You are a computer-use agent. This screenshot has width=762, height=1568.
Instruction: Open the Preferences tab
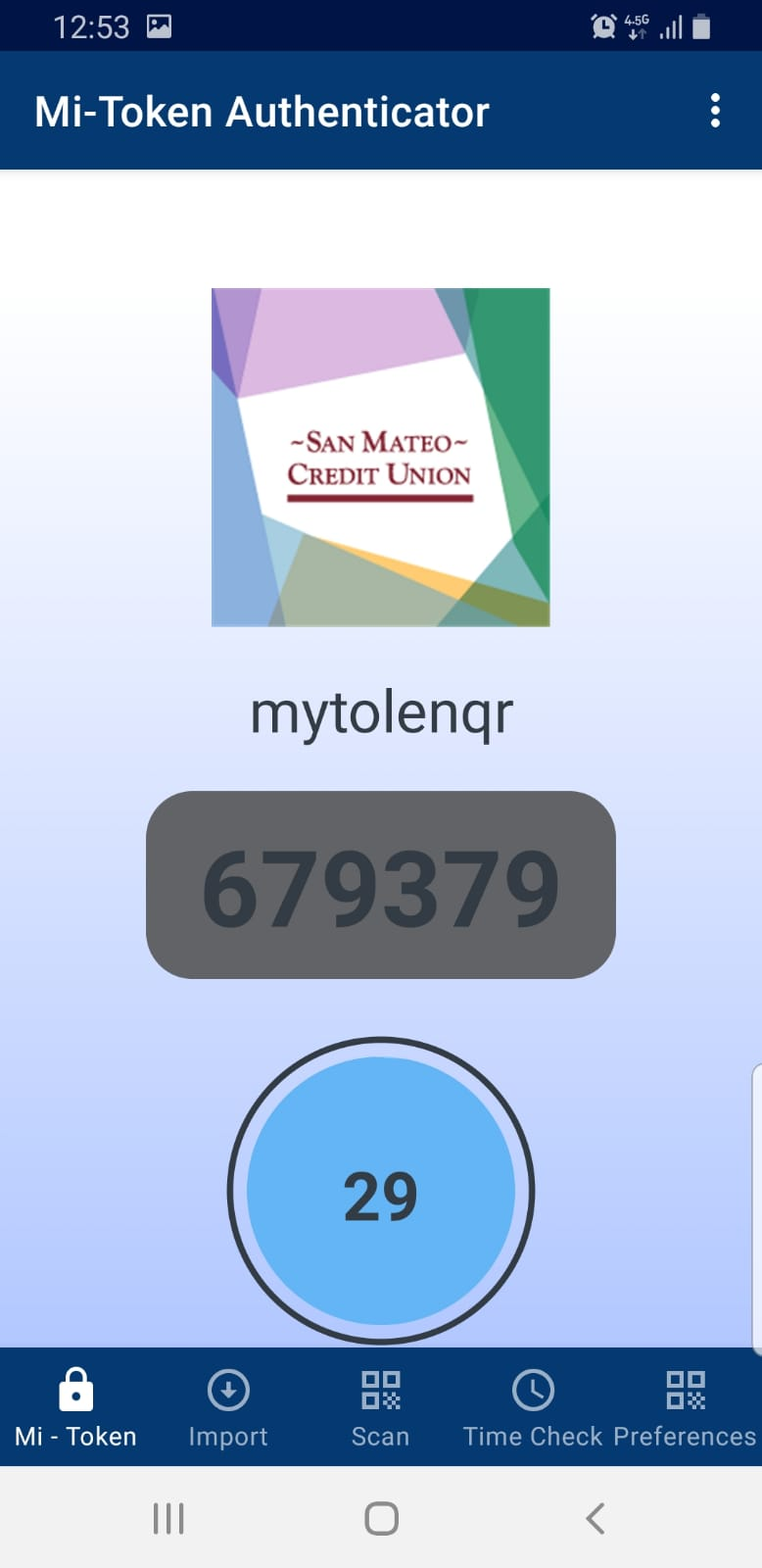pyautogui.click(x=686, y=1407)
